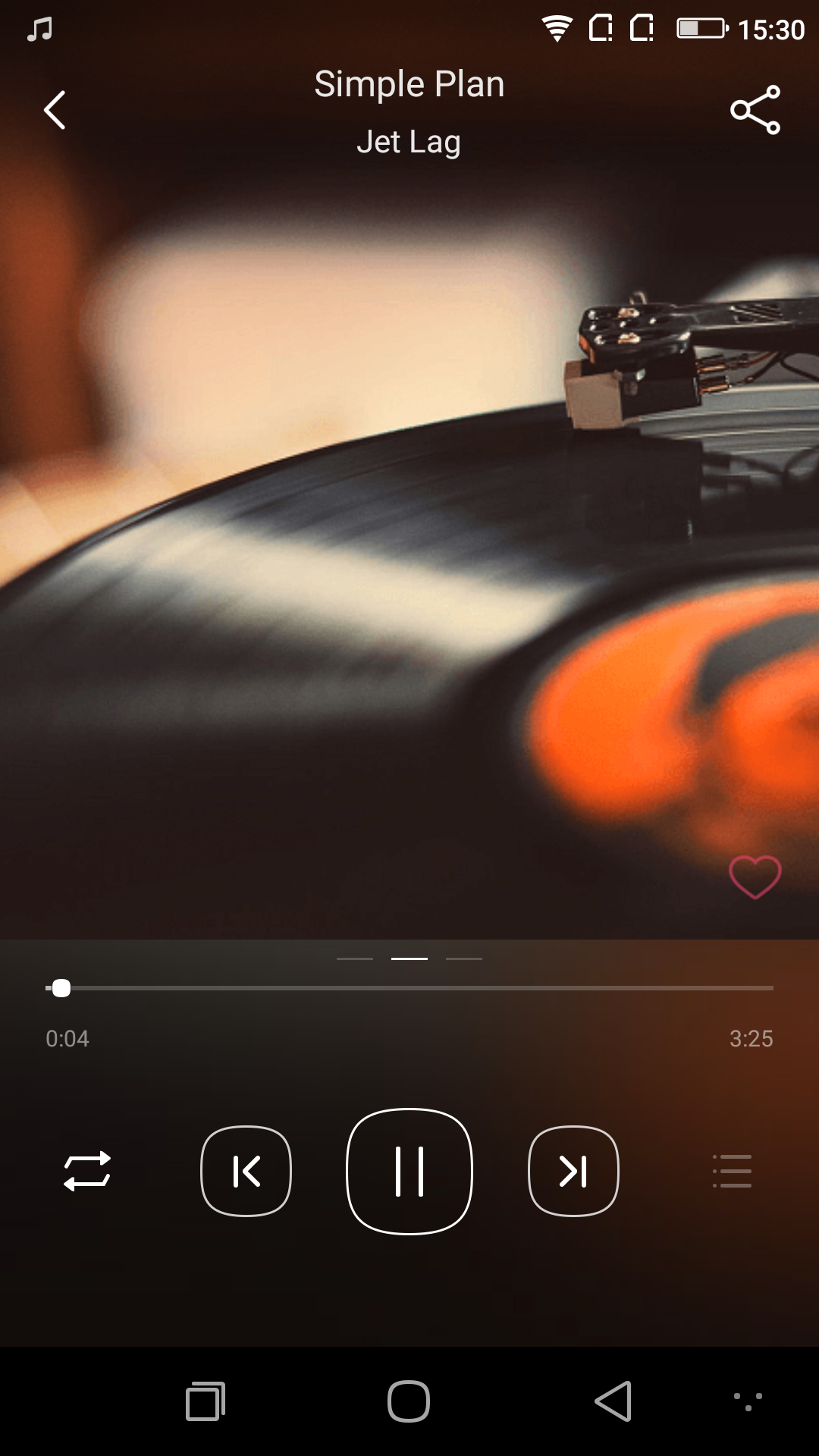Toggle the repeat mode
Image resolution: width=819 pixels, height=1456 pixels.
(87, 1171)
